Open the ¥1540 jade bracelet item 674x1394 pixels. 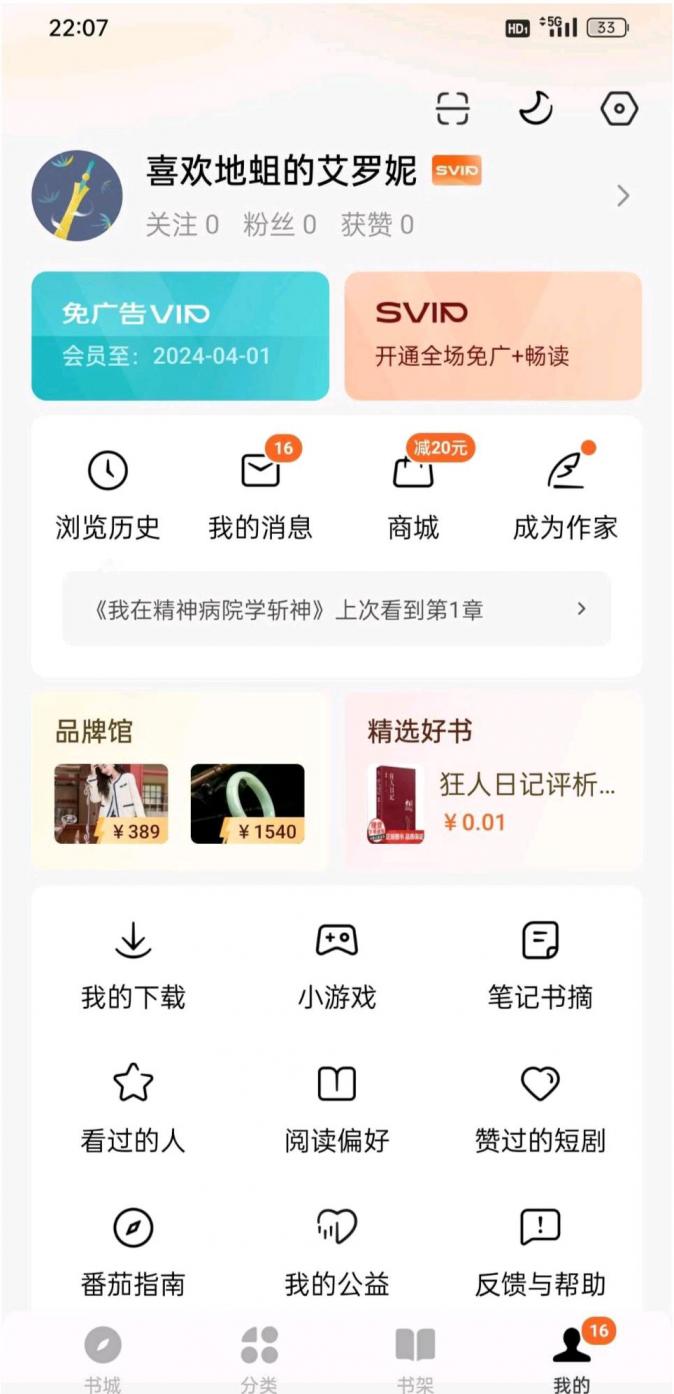pos(247,804)
